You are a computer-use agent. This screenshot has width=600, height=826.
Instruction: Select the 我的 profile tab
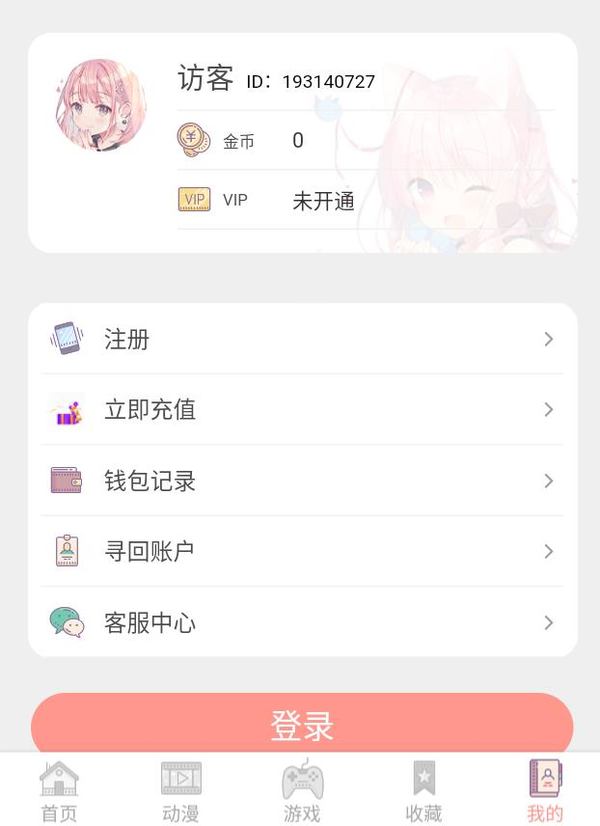coord(545,791)
